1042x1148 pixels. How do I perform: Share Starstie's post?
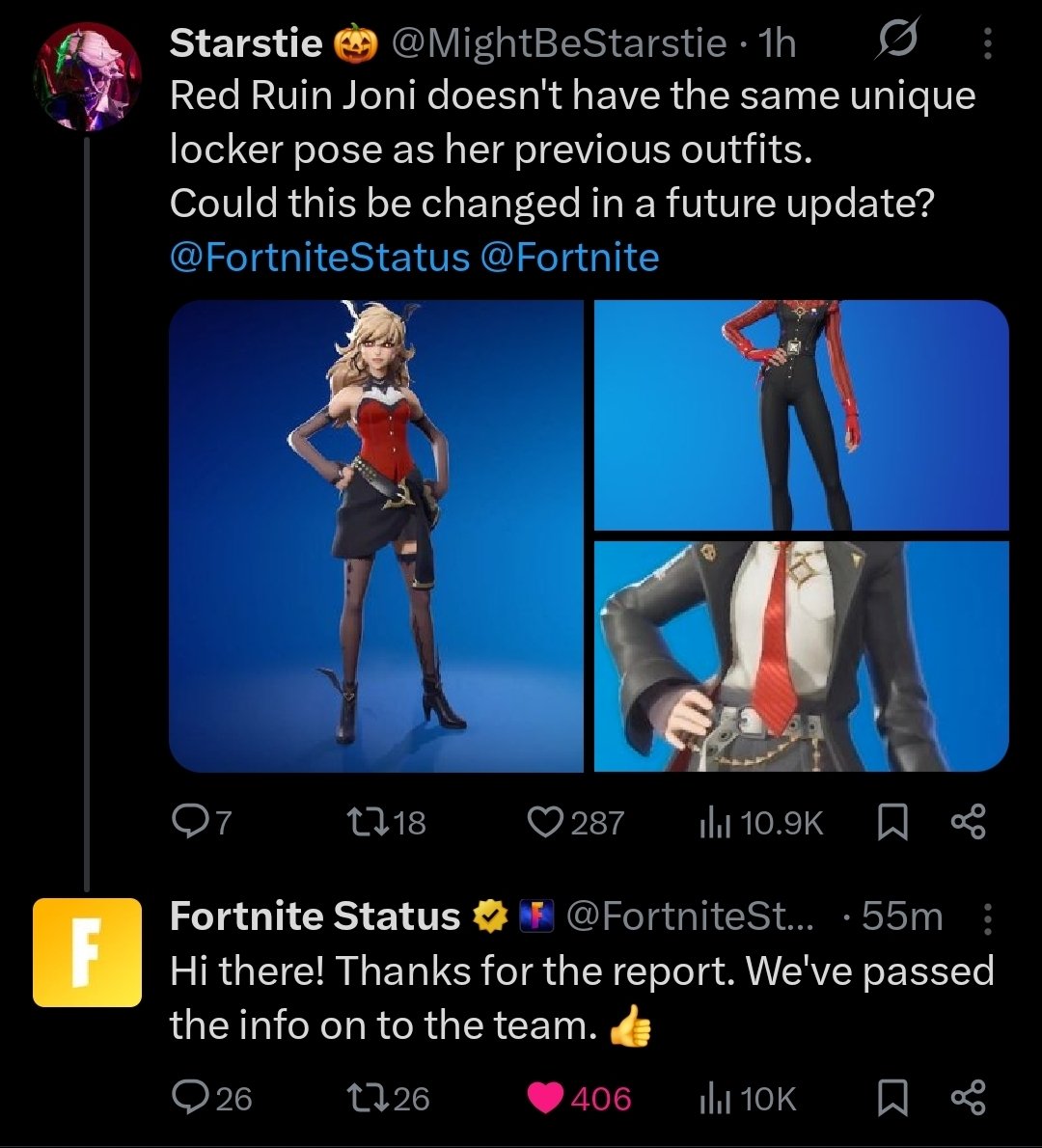click(968, 822)
